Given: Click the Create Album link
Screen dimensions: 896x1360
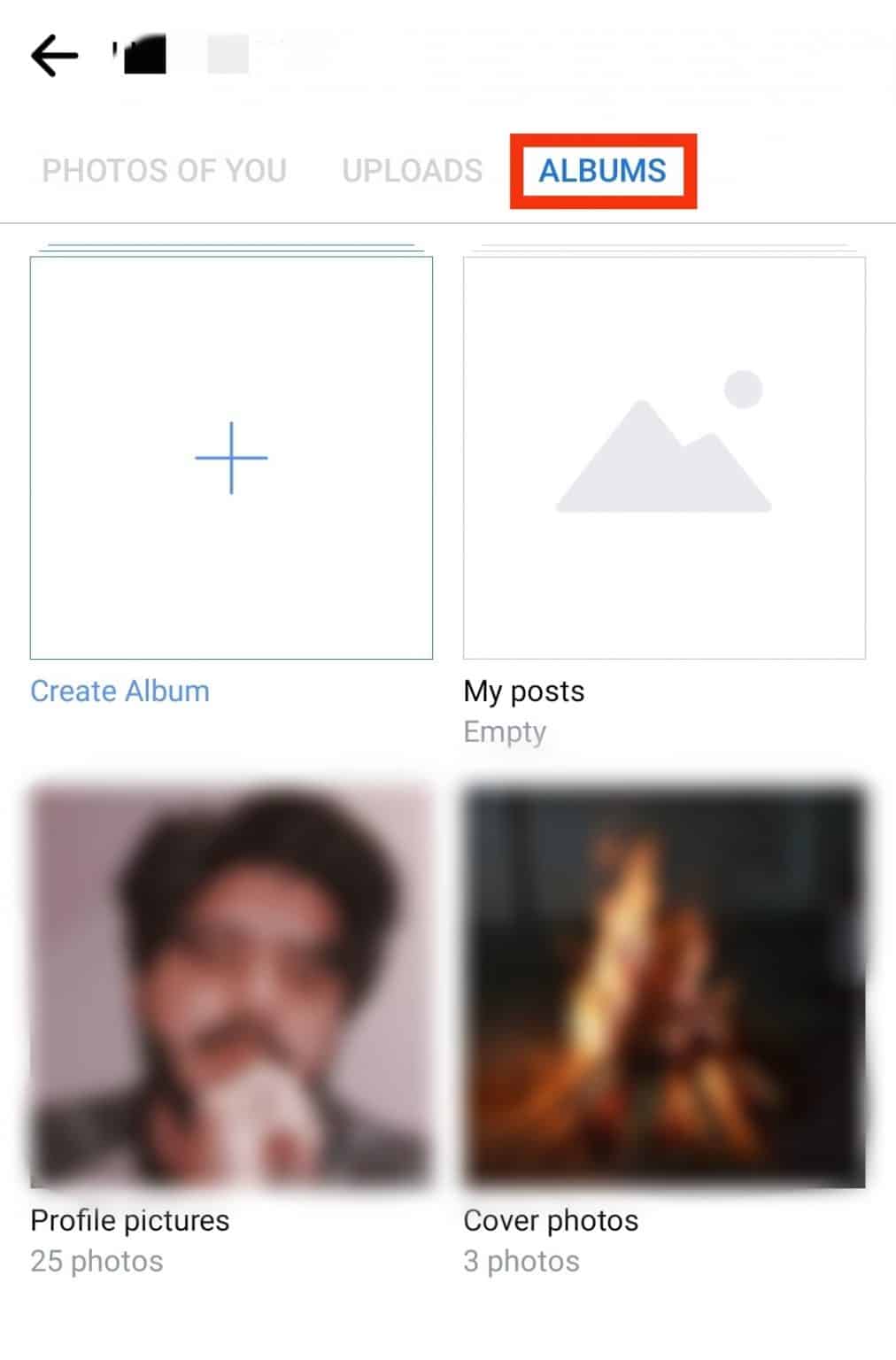Looking at the screenshot, I should (x=119, y=692).
